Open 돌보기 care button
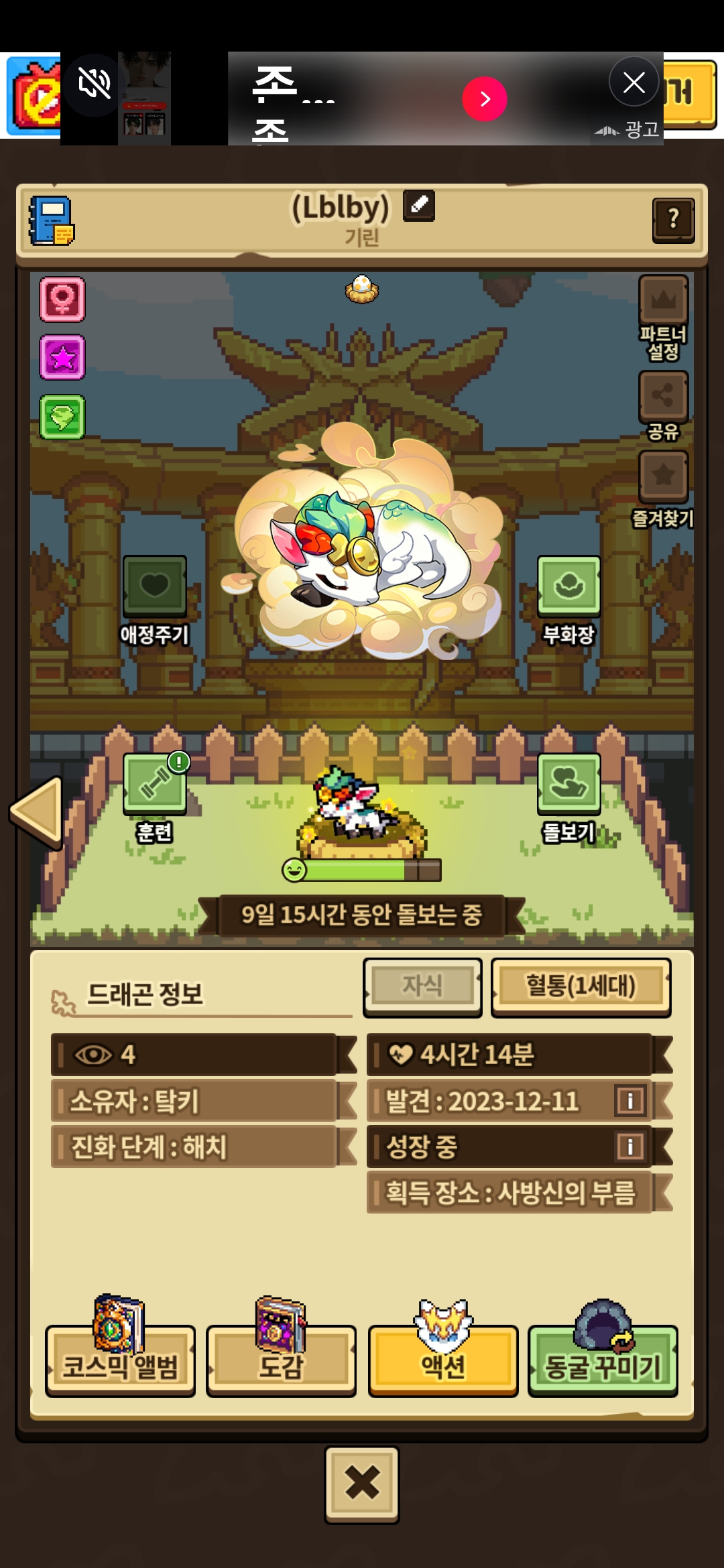This screenshot has width=724, height=1568. 568,784
